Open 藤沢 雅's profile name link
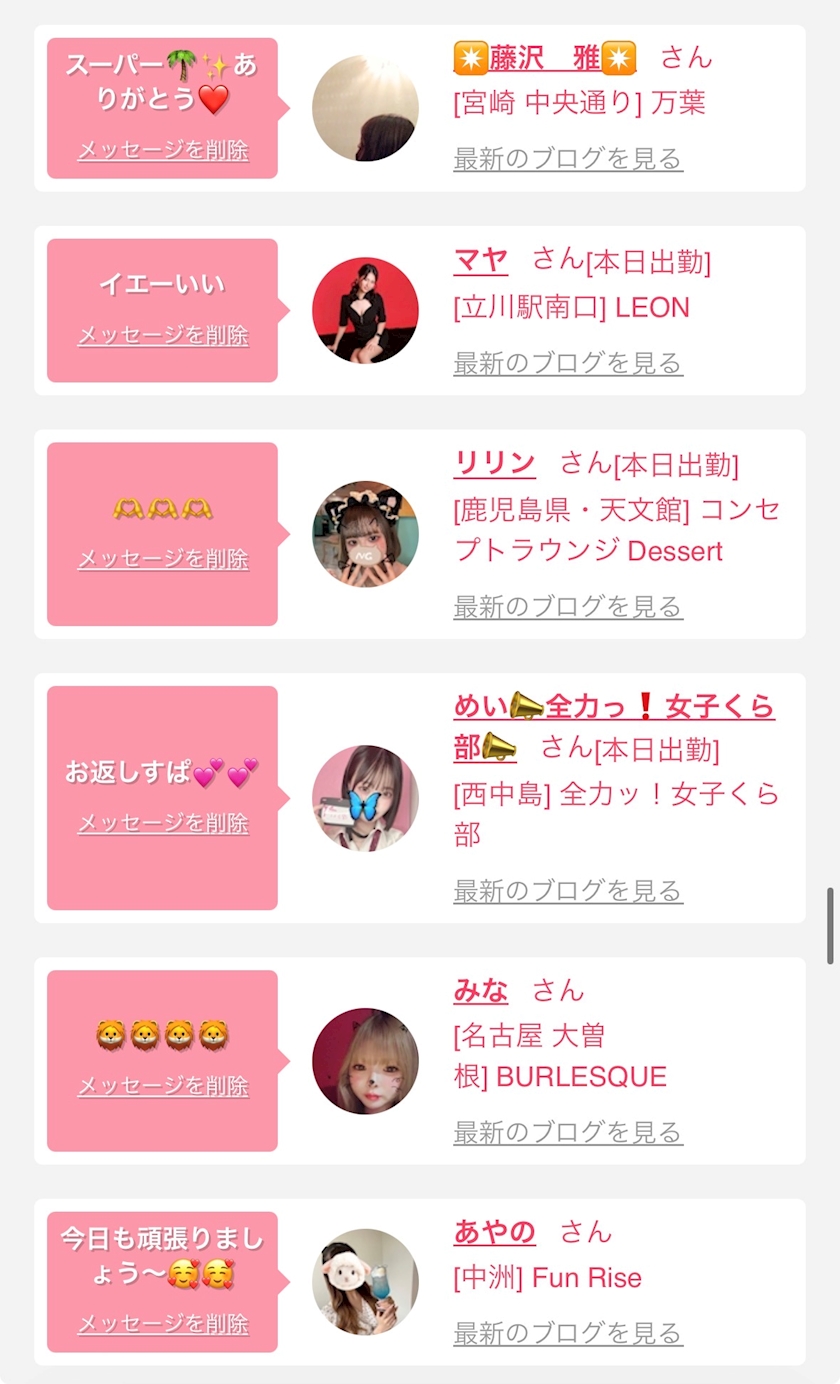The width and height of the screenshot is (840, 1384). tap(545, 58)
